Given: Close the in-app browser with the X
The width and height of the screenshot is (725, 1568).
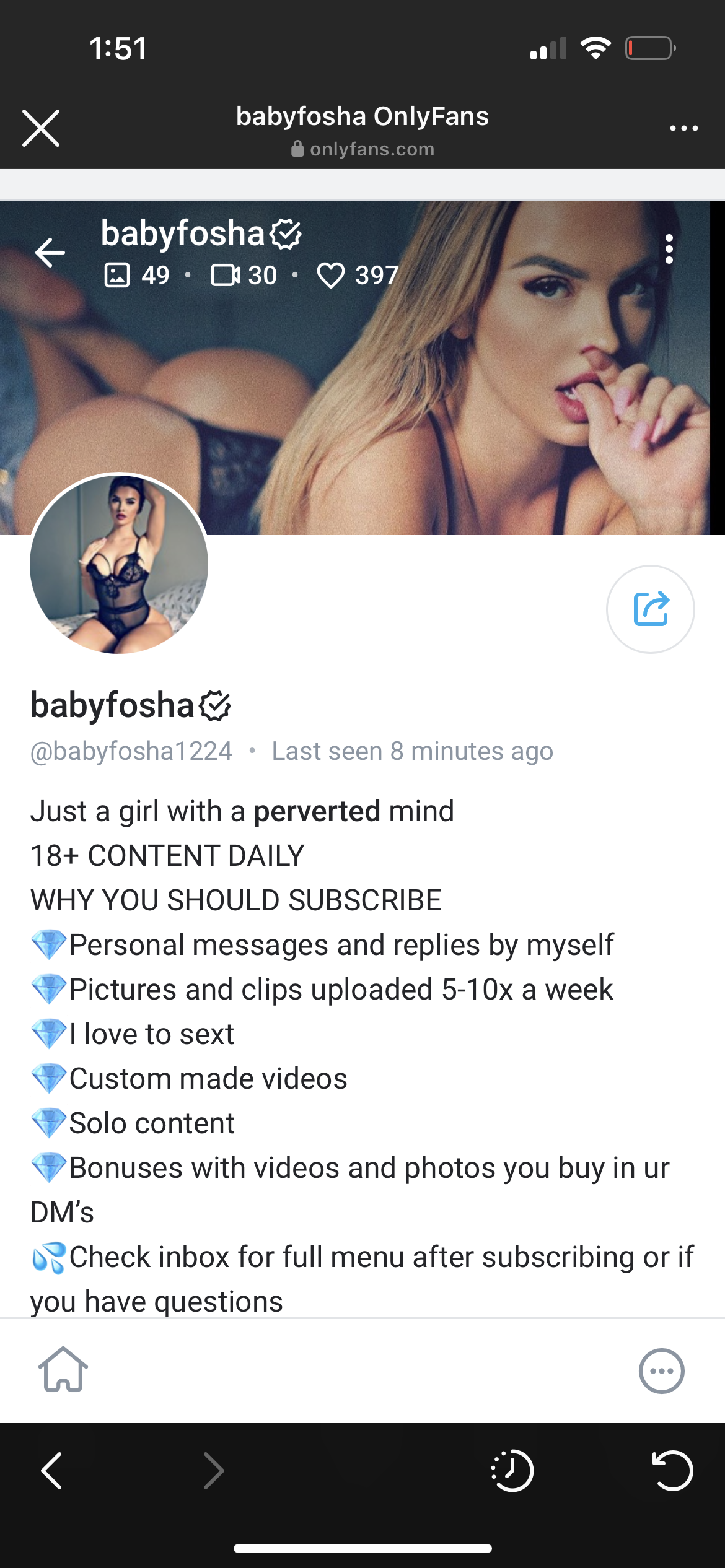Looking at the screenshot, I should [41, 128].
